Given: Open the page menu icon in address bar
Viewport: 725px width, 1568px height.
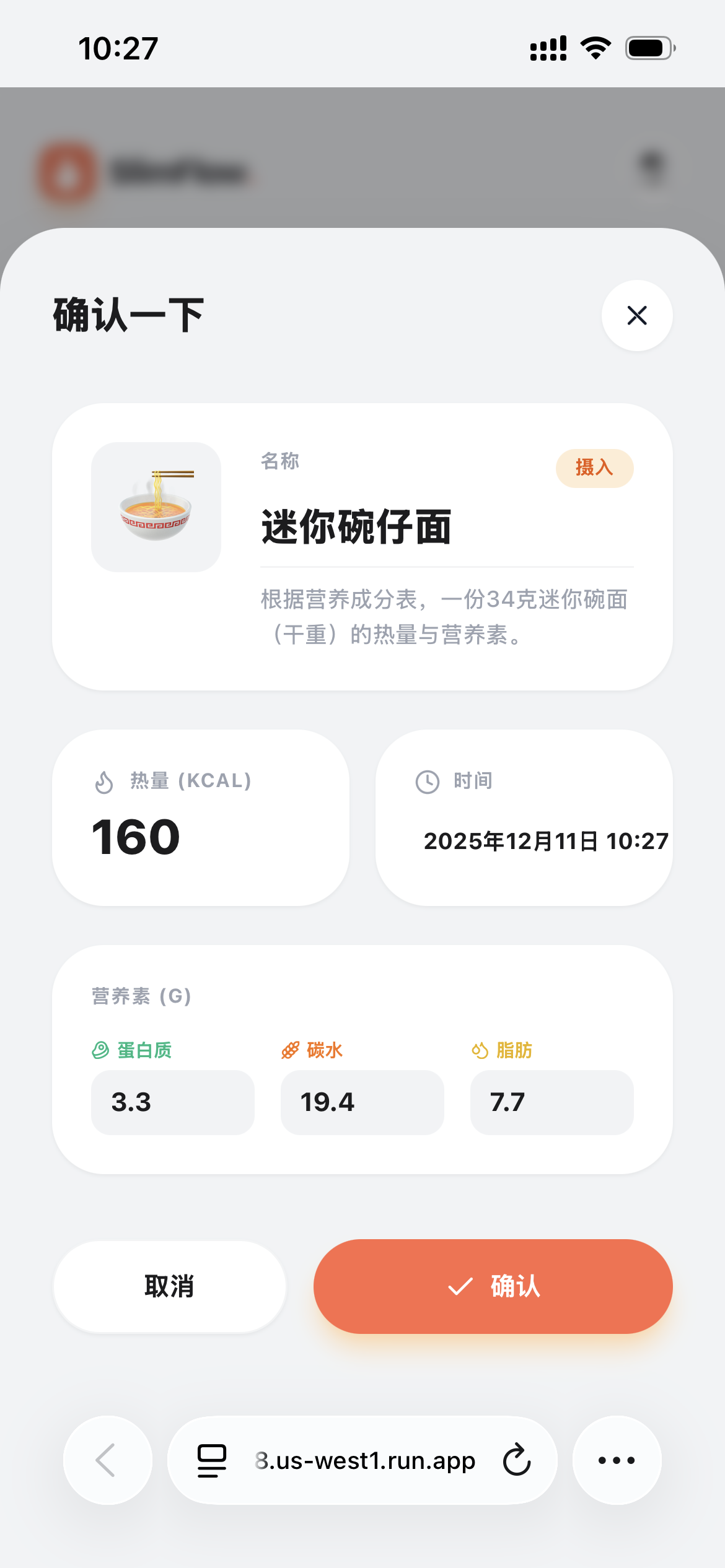Looking at the screenshot, I should (x=211, y=1460).
